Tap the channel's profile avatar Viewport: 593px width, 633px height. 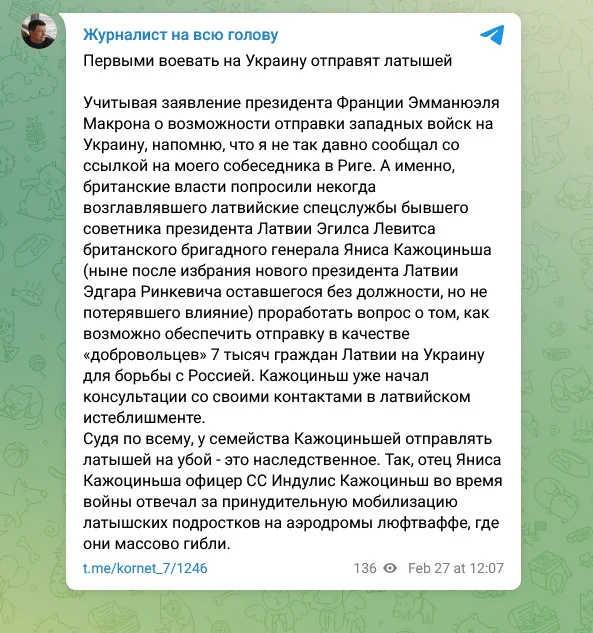coord(39,31)
